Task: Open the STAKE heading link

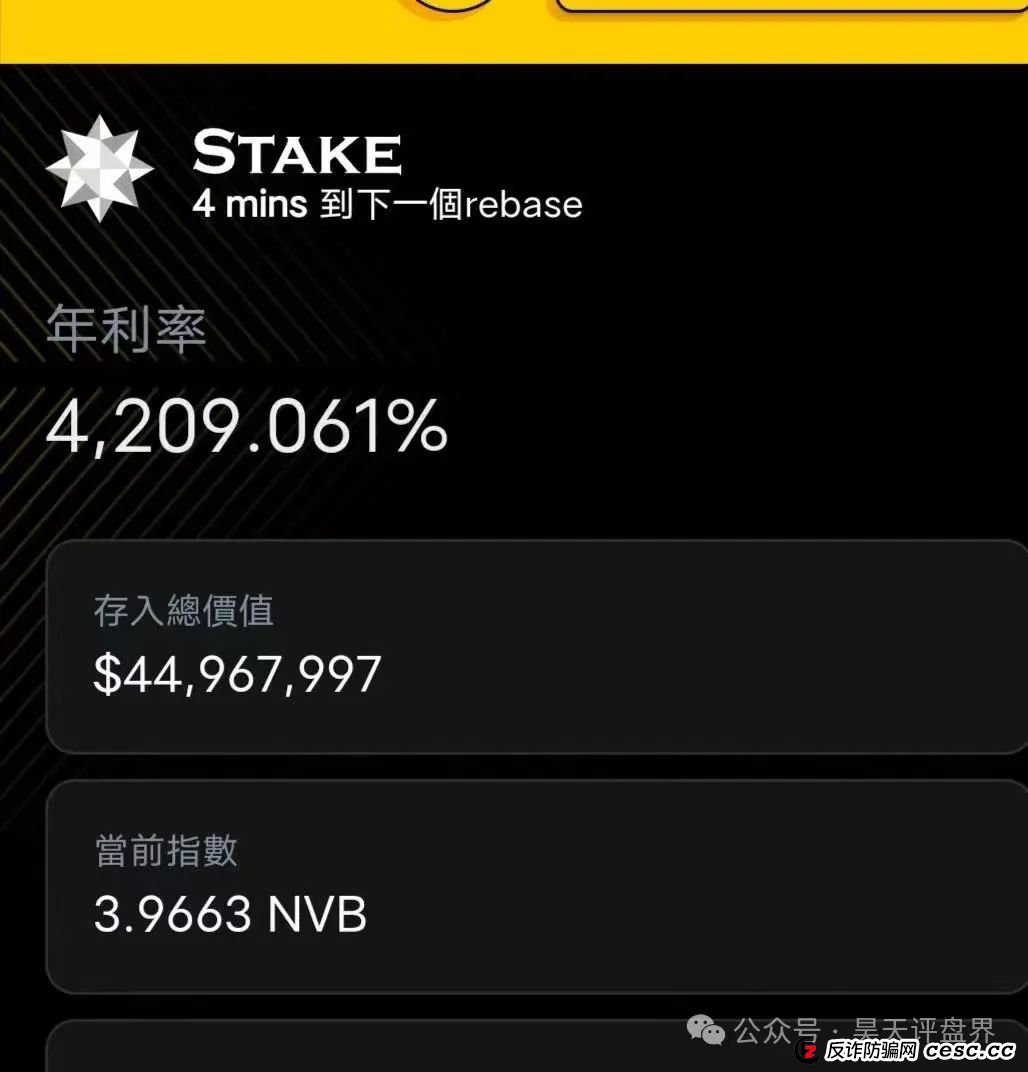Action: 297,152
